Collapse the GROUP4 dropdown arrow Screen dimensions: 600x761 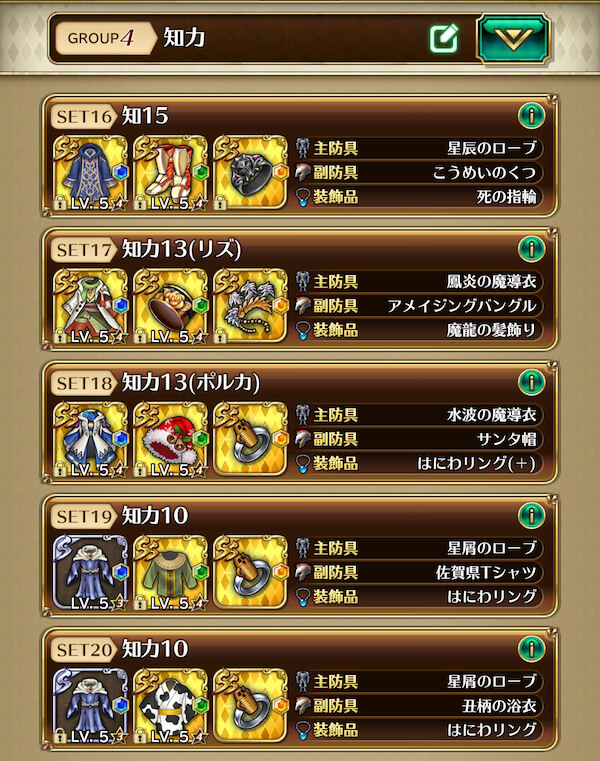click(x=513, y=39)
